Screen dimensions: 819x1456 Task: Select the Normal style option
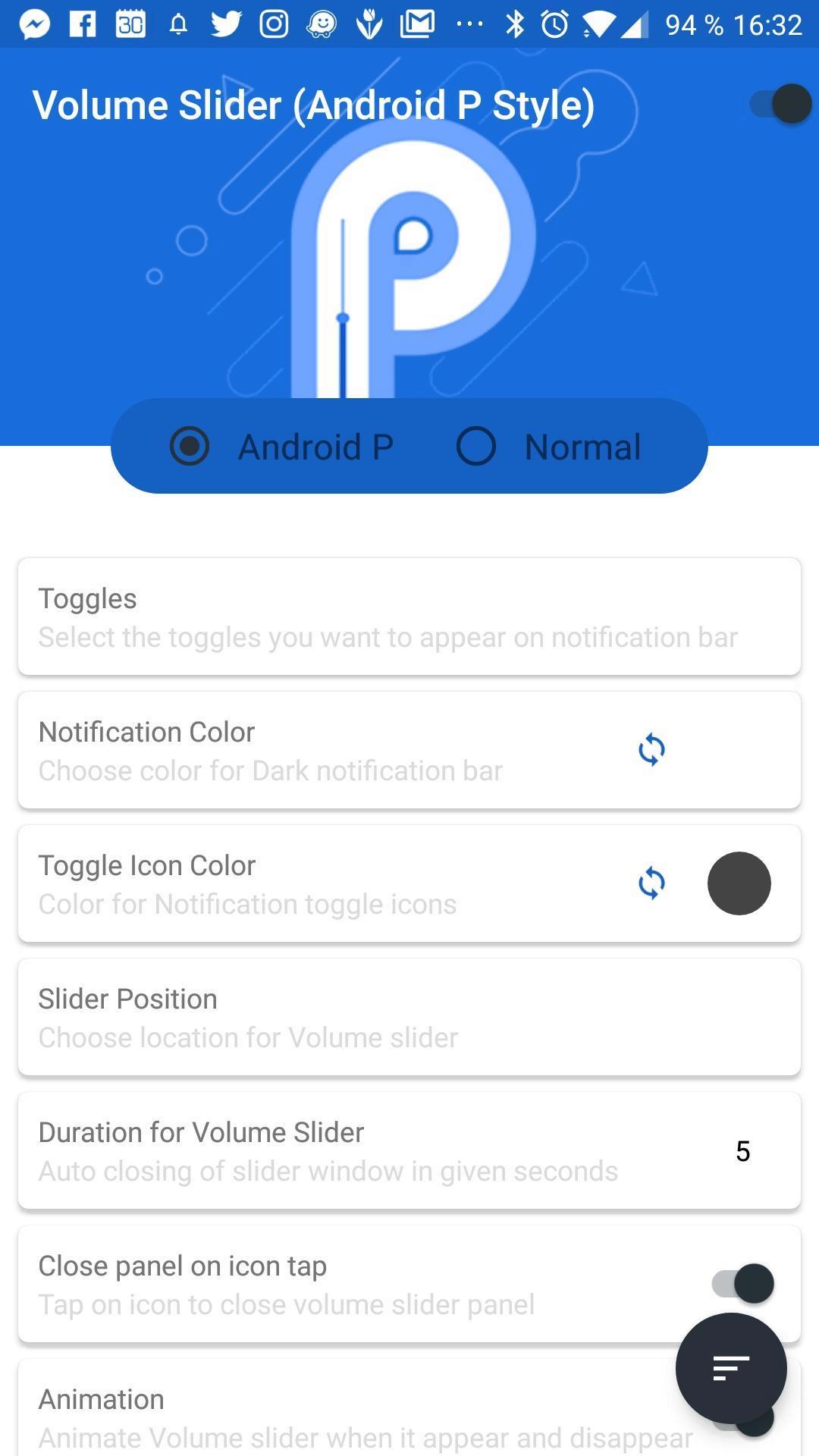tap(549, 446)
